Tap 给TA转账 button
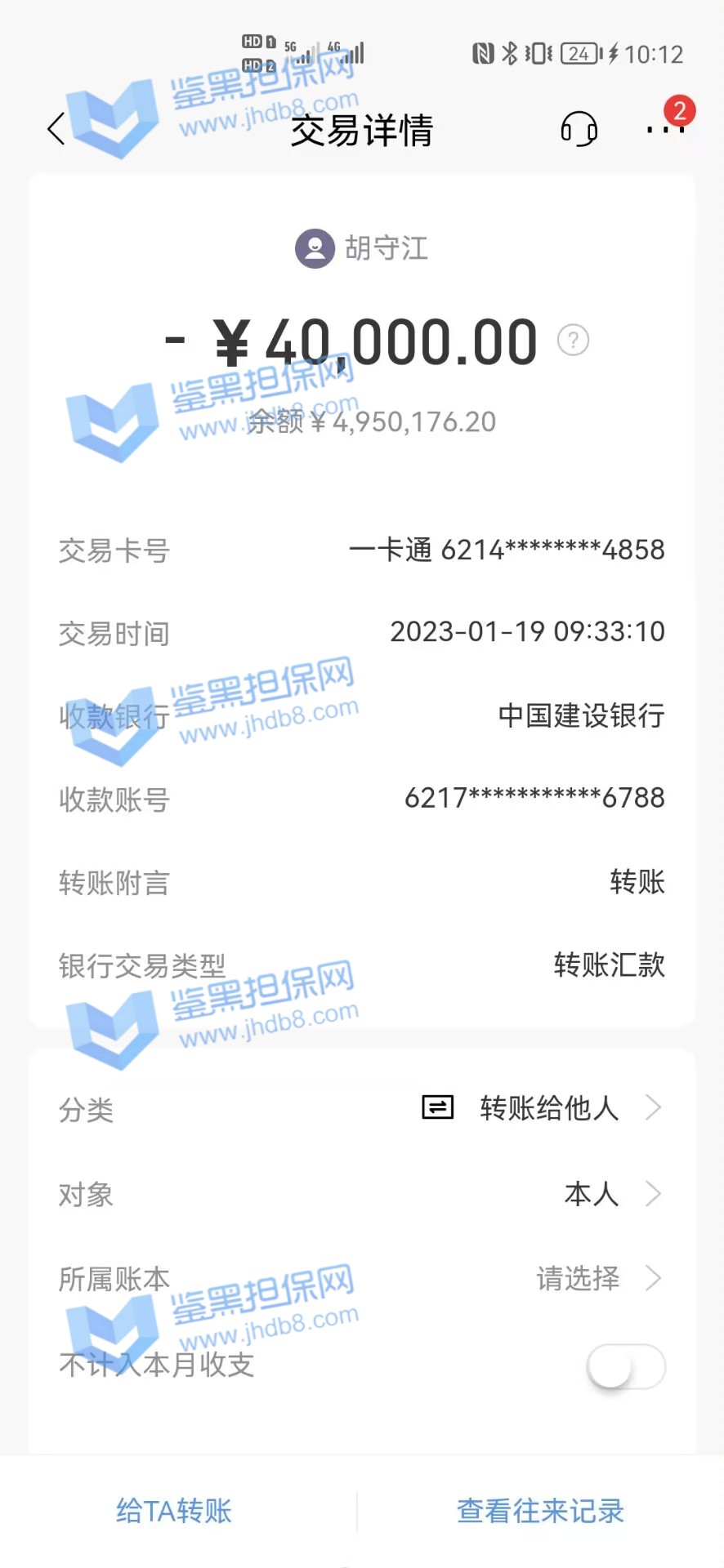This screenshot has height=1568, width=724. point(174,1511)
